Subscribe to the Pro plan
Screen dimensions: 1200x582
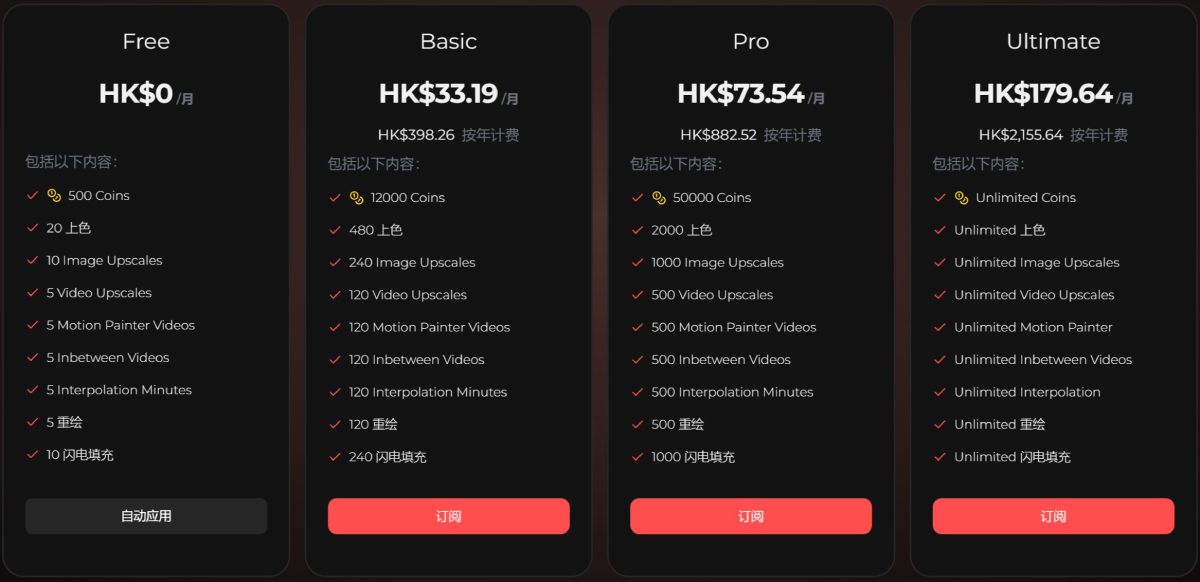coord(750,516)
